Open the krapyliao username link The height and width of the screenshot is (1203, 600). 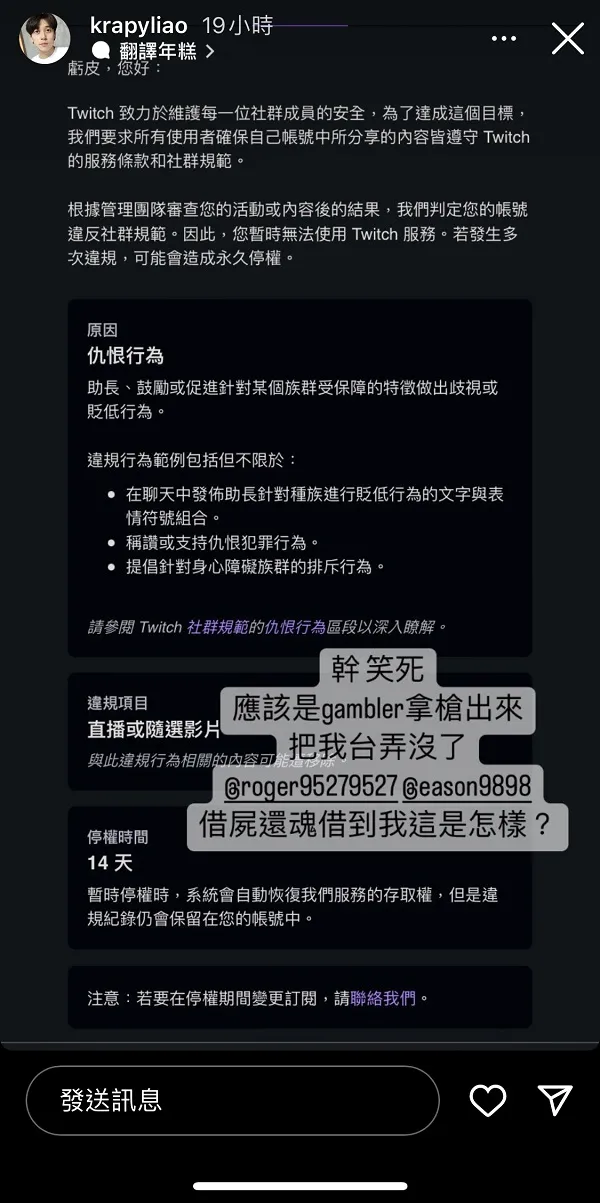[x=138, y=26]
